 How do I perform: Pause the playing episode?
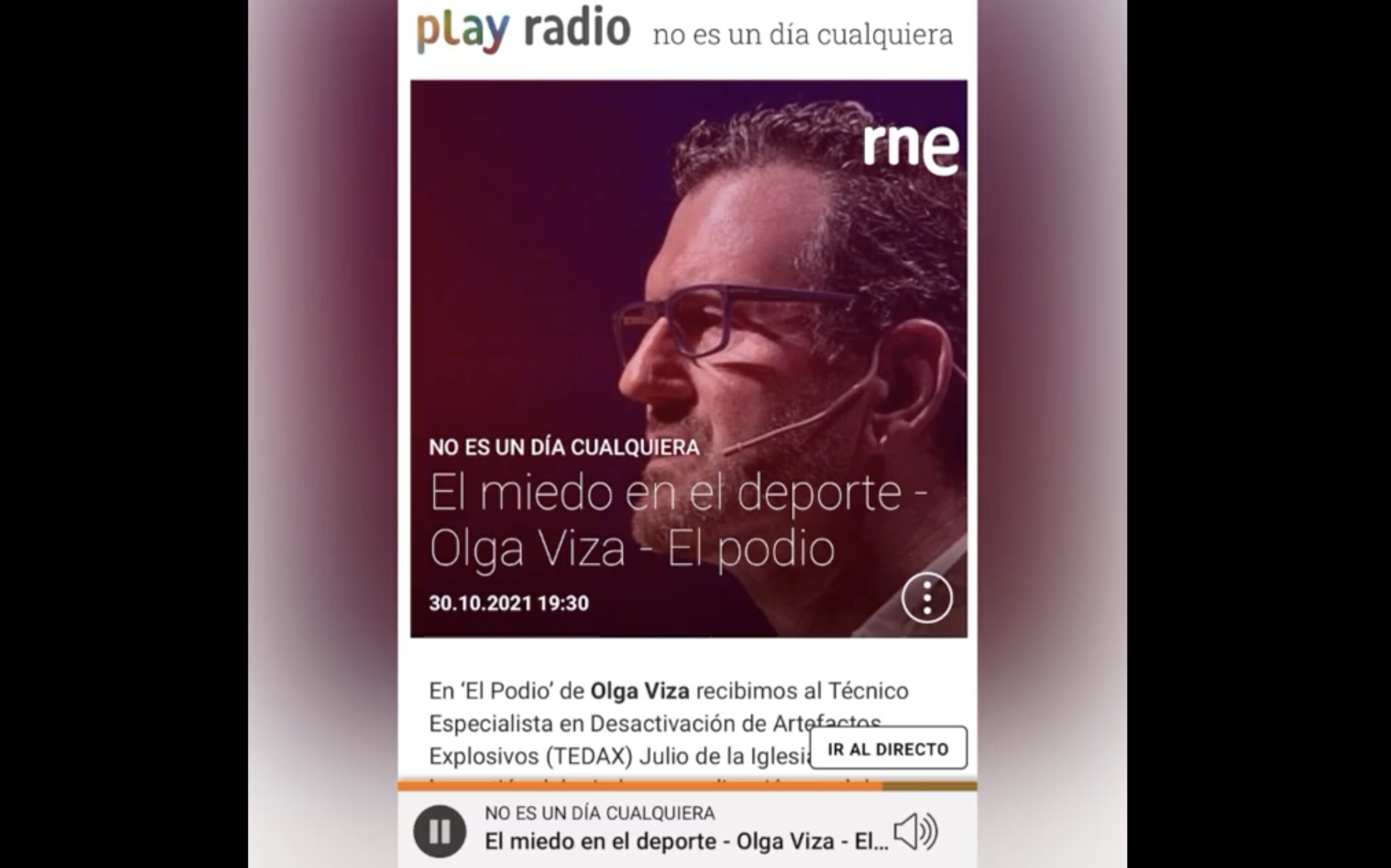click(440, 831)
